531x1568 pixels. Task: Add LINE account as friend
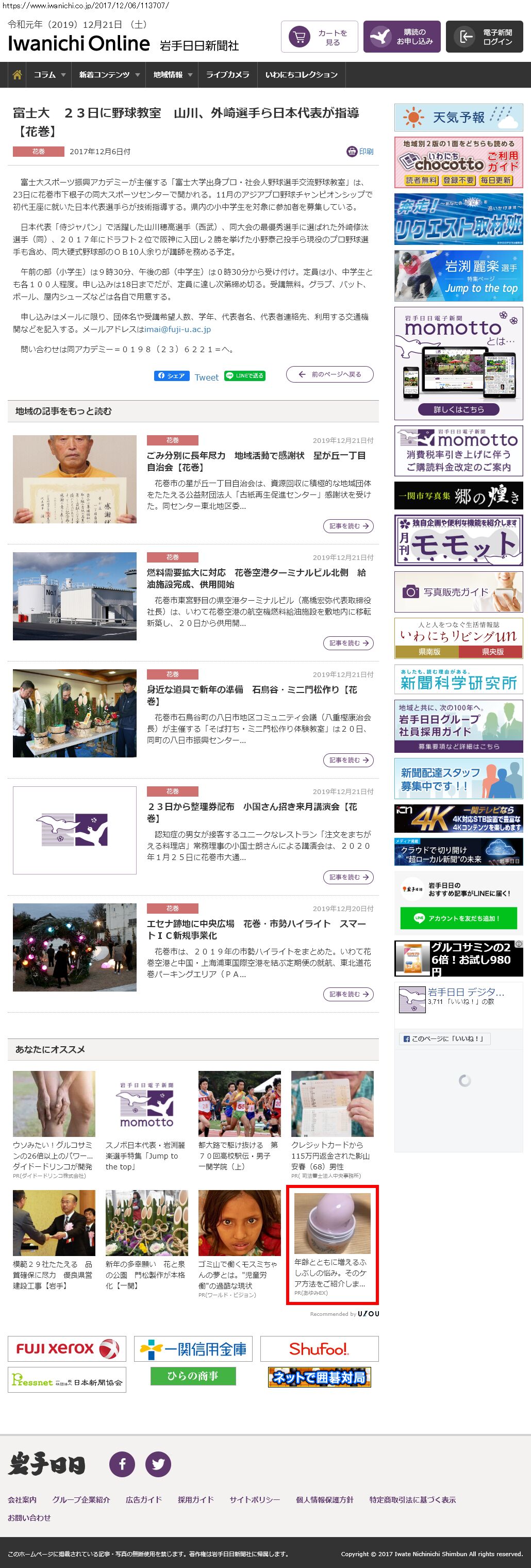pyautogui.click(x=458, y=918)
